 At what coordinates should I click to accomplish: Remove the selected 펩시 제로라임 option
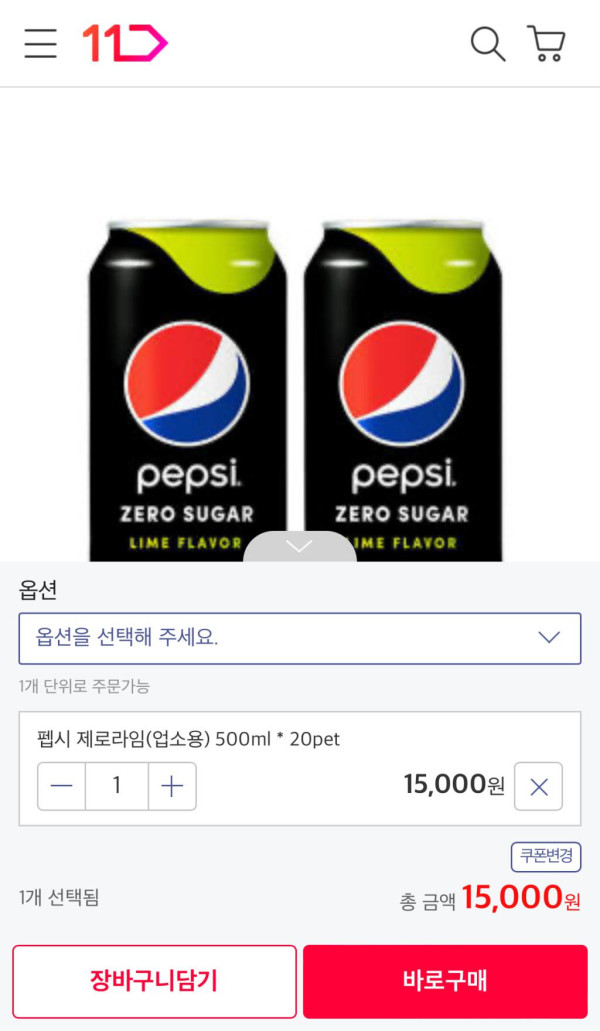tap(538, 786)
